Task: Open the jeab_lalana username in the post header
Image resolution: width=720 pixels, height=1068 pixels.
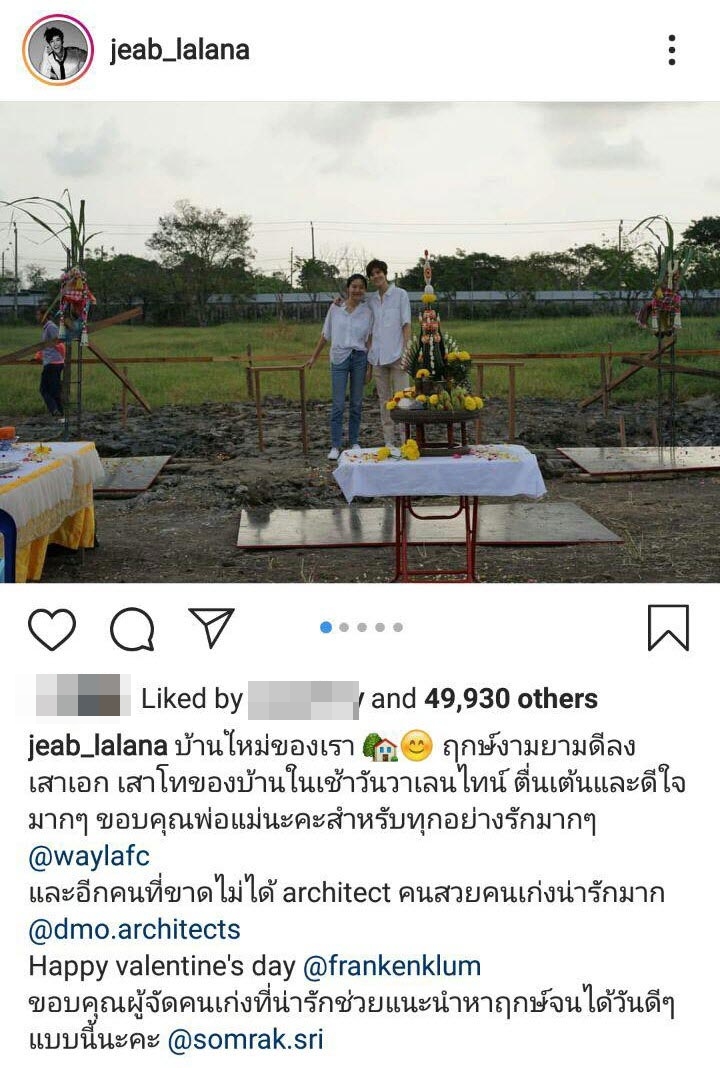Action: (179, 50)
